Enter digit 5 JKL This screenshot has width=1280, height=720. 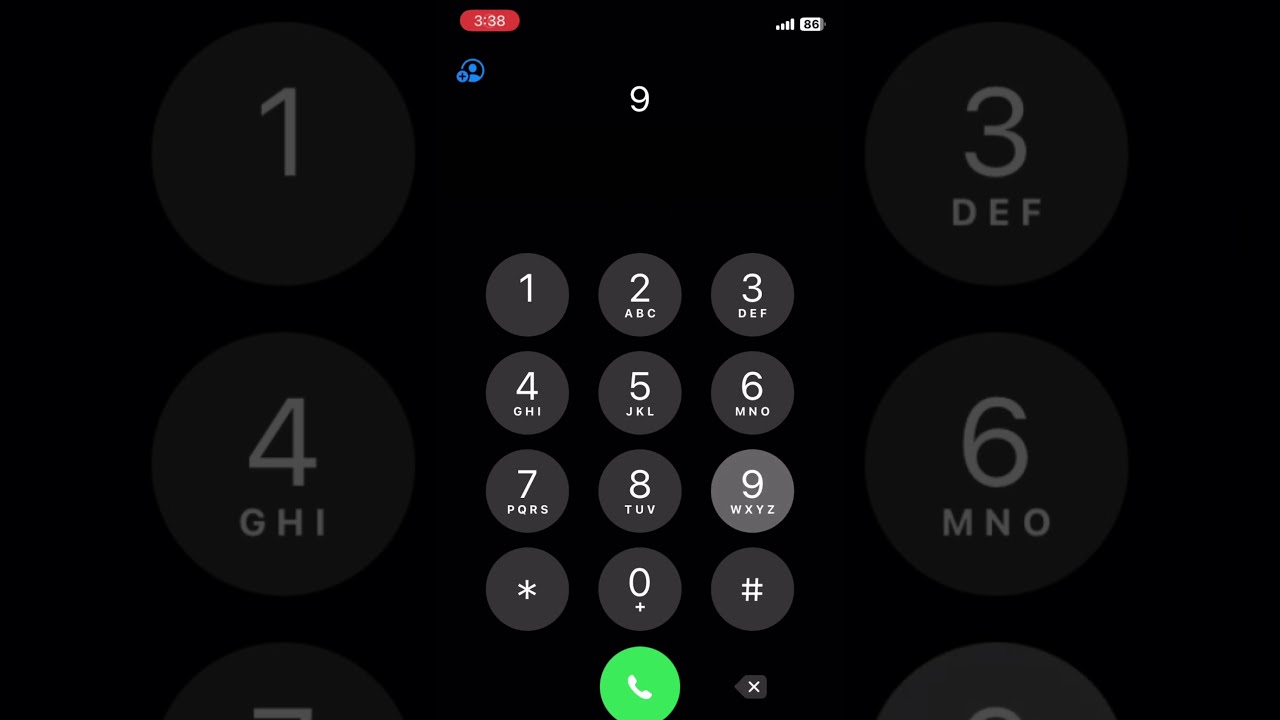coord(640,393)
